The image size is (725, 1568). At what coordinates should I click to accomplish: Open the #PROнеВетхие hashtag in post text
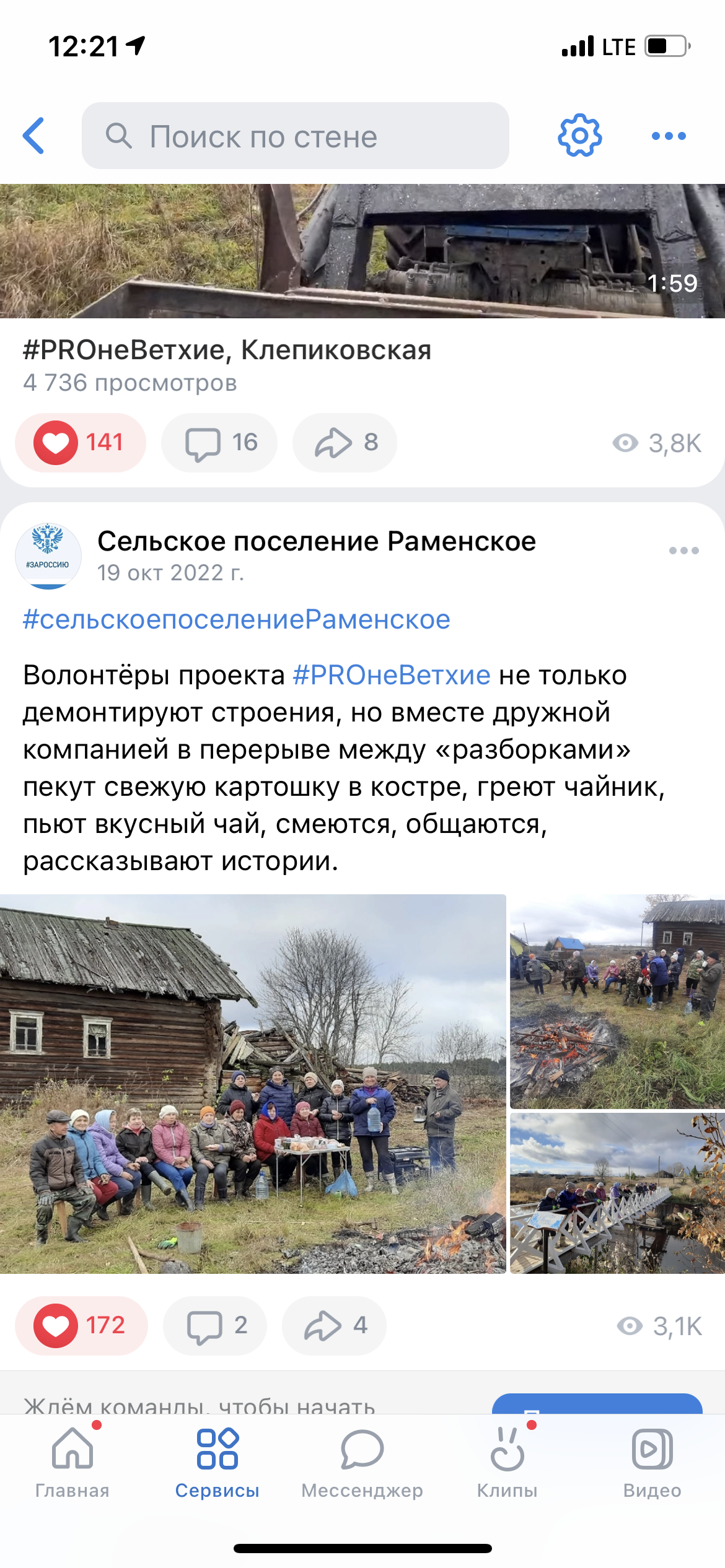392,676
